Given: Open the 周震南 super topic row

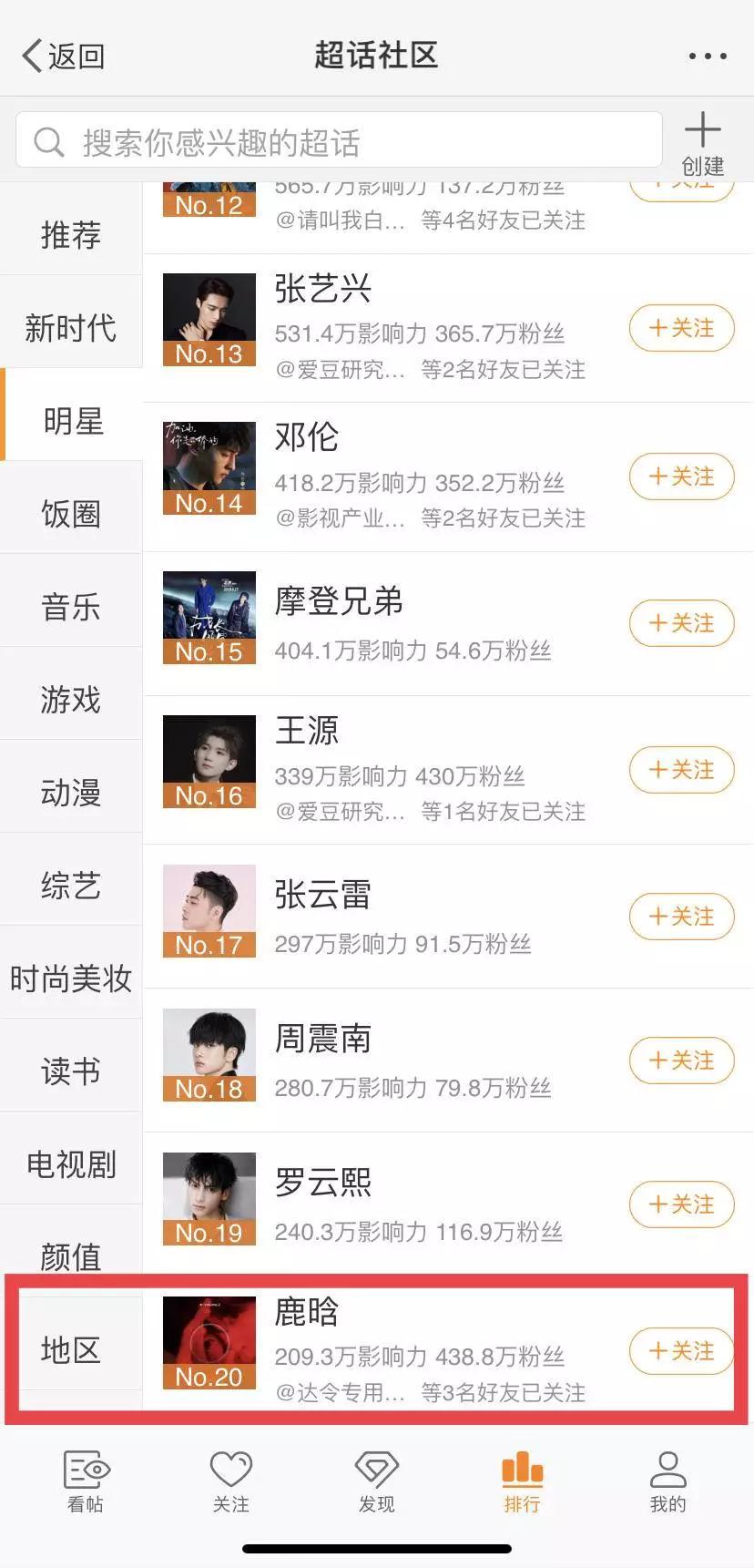Looking at the screenshot, I should [x=410, y=1060].
